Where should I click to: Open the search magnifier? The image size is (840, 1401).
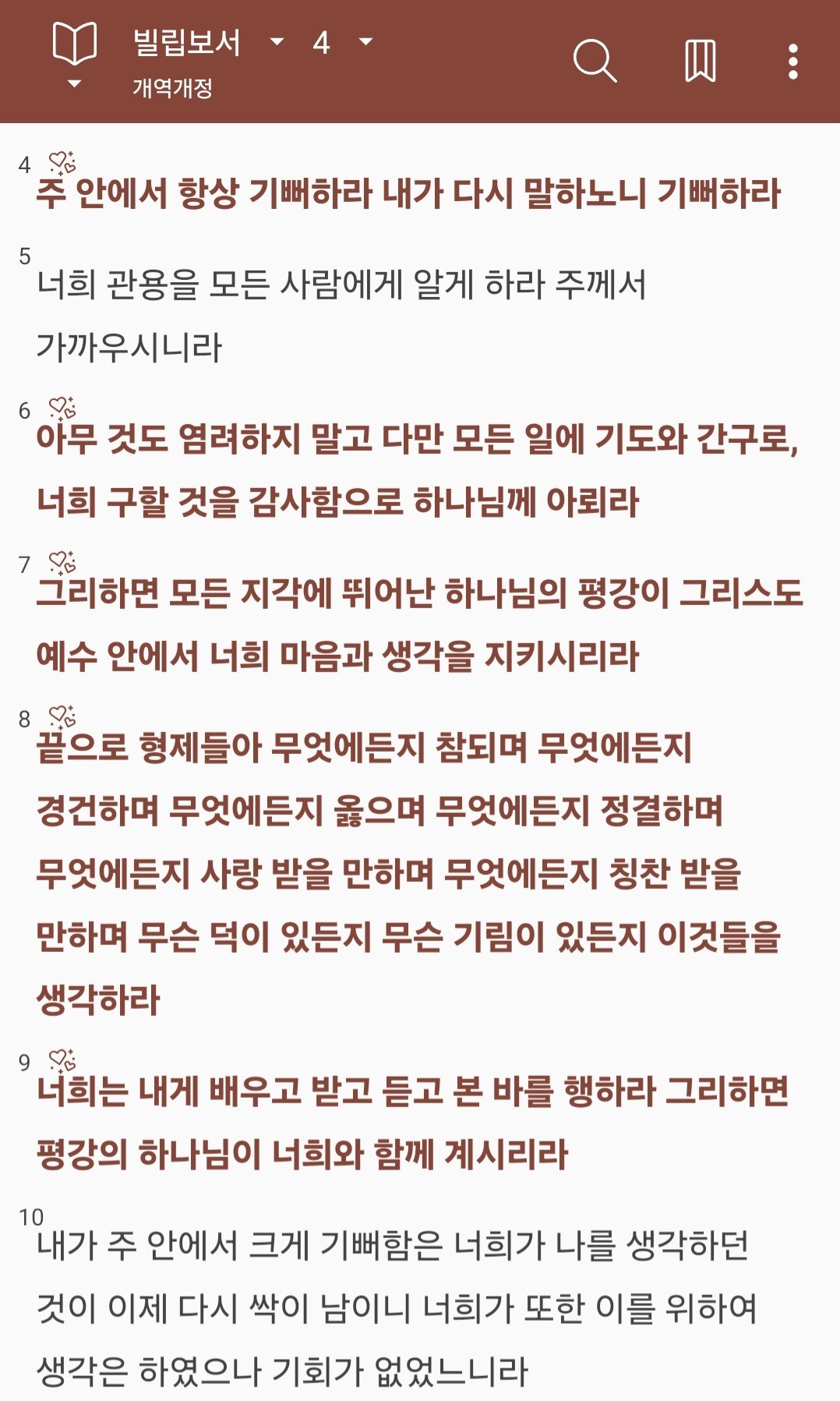(595, 61)
